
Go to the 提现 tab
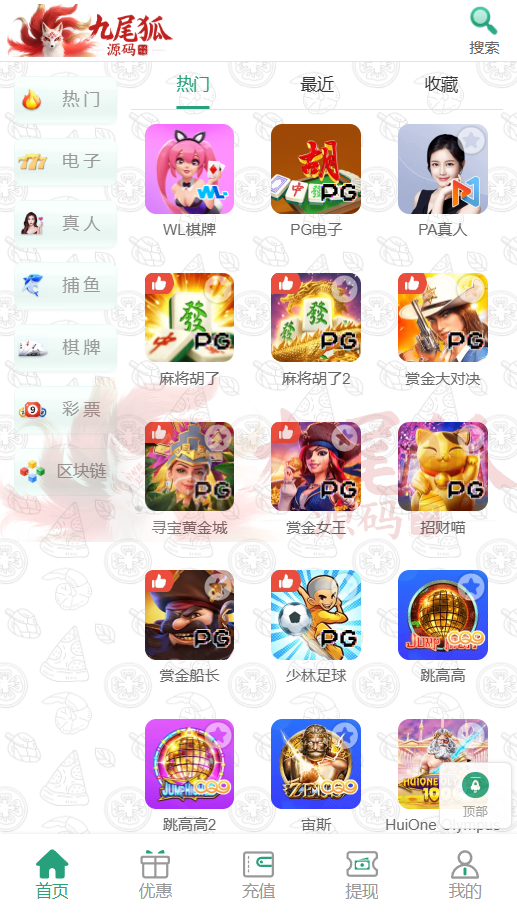pyautogui.click(x=362, y=874)
